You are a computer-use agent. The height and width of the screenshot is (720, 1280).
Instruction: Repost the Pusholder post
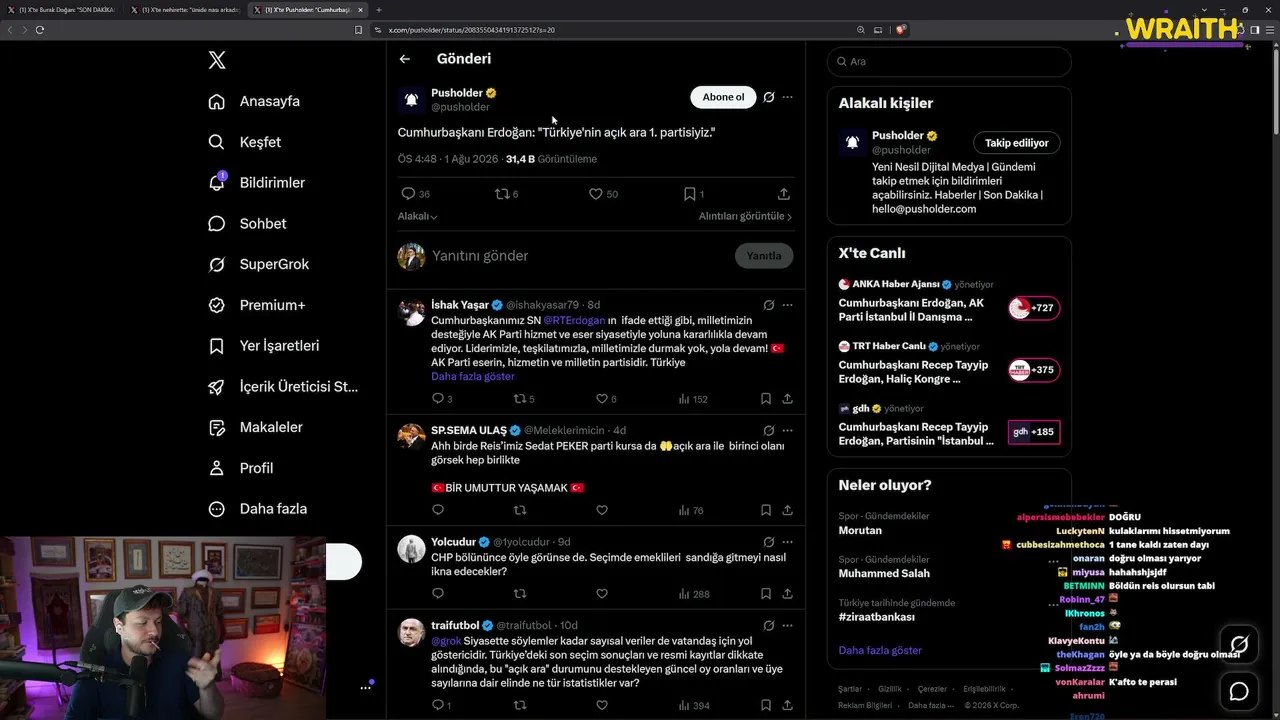[506, 194]
